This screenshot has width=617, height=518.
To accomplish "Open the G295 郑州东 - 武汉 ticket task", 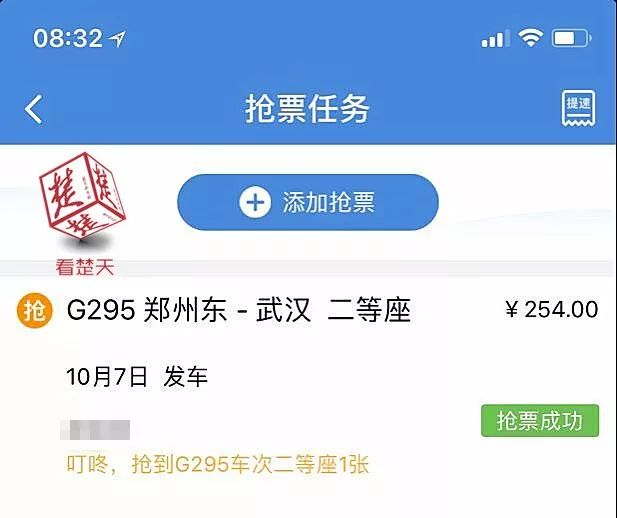I will [x=240, y=311].
